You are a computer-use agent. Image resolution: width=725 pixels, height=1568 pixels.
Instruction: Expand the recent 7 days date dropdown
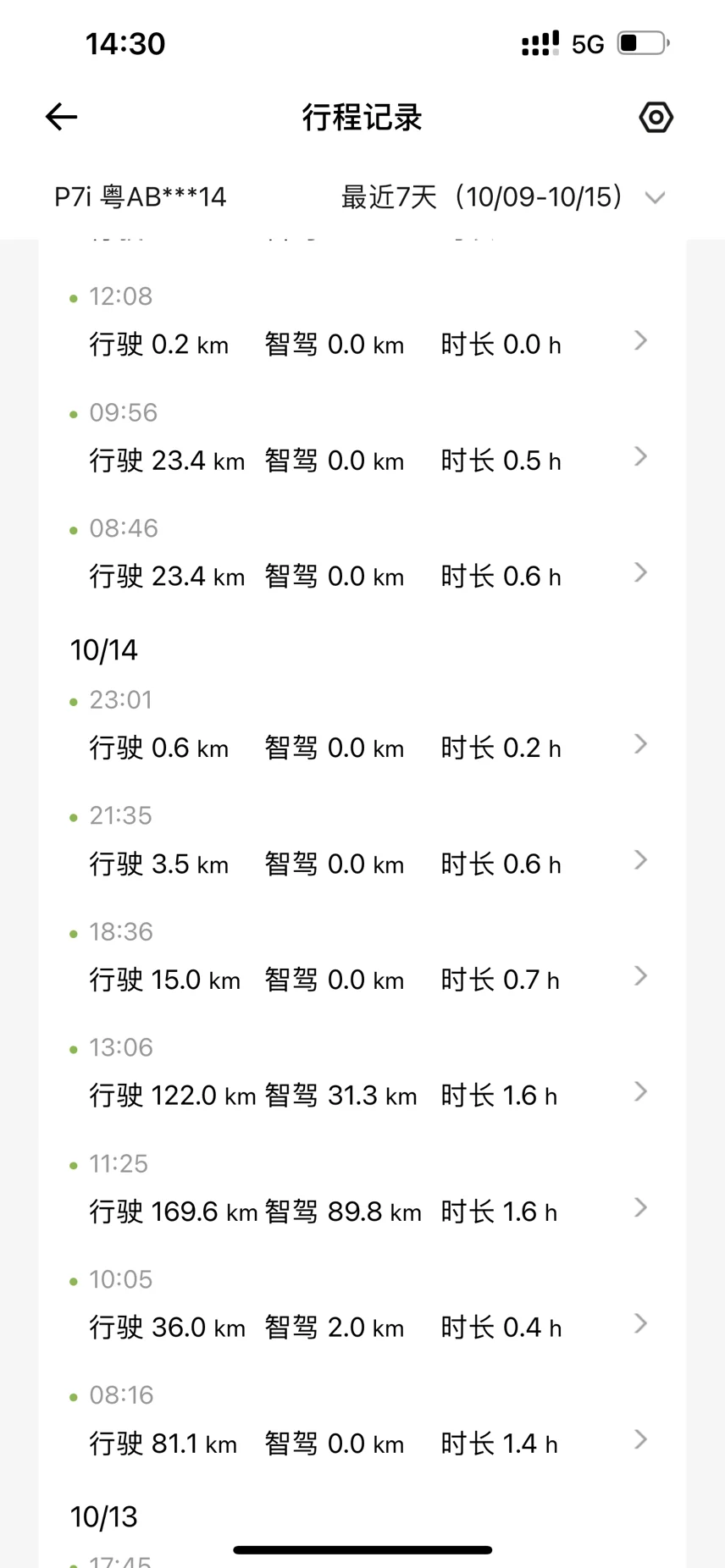[x=503, y=197]
